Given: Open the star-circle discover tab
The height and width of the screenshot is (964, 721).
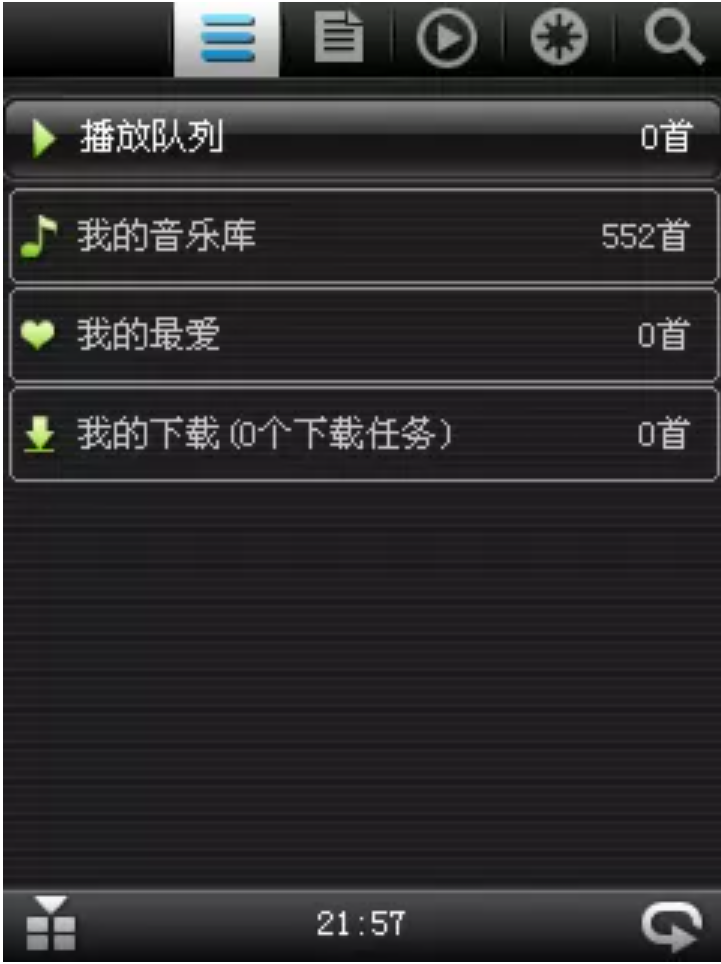Looking at the screenshot, I should (558, 40).
